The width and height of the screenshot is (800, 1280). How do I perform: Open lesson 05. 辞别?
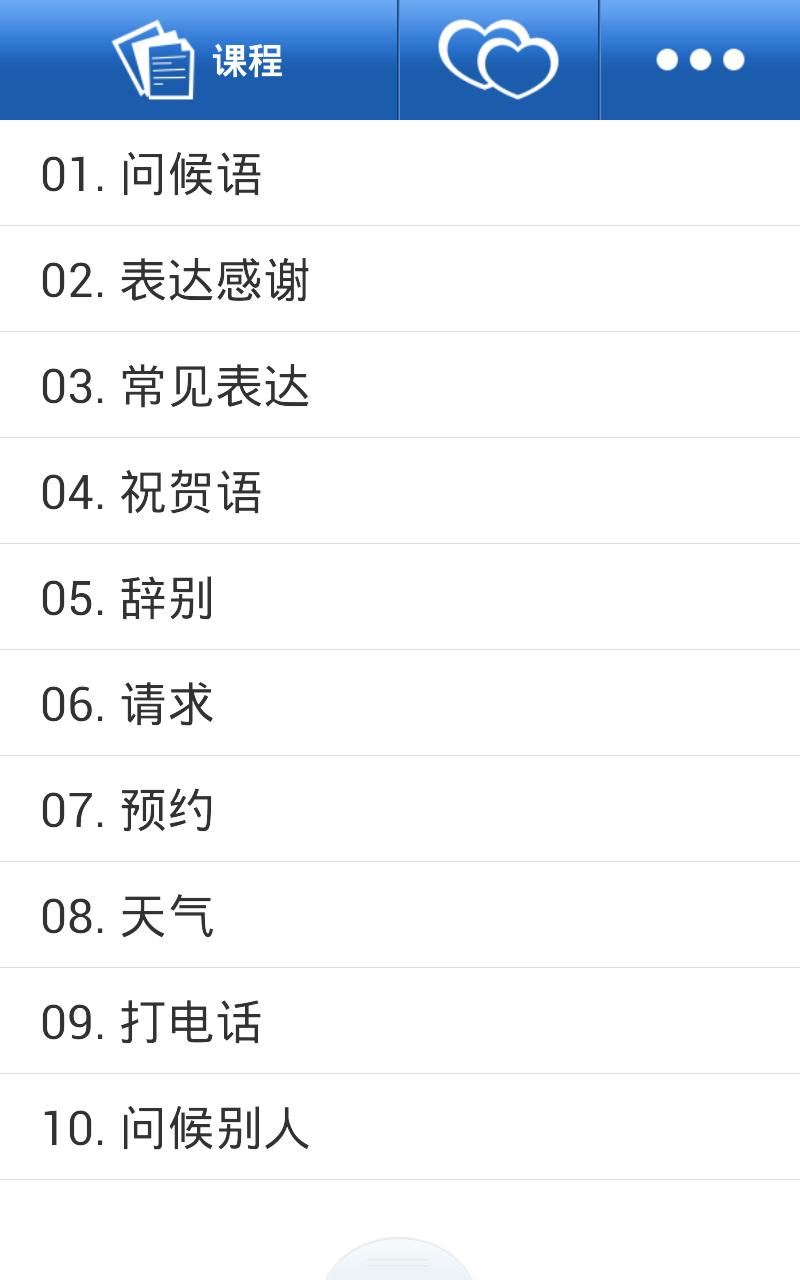[400, 598]
